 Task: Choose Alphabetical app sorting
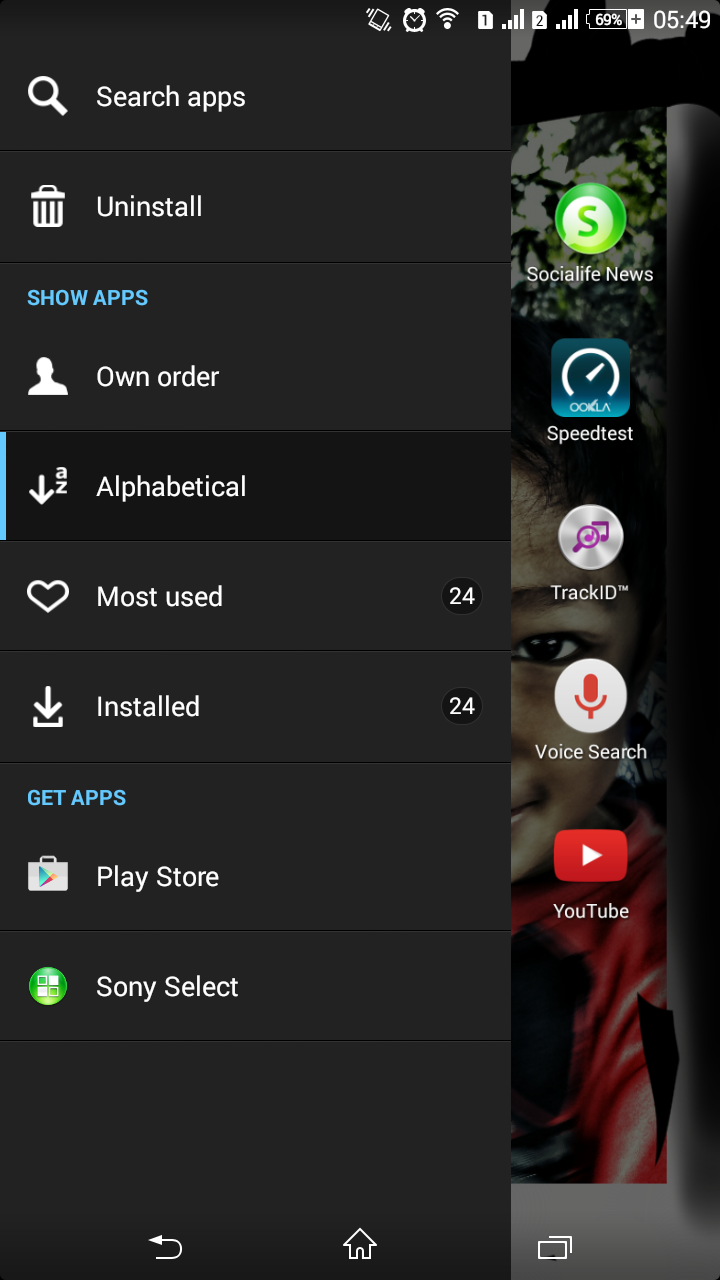click(x=172, y=487)
